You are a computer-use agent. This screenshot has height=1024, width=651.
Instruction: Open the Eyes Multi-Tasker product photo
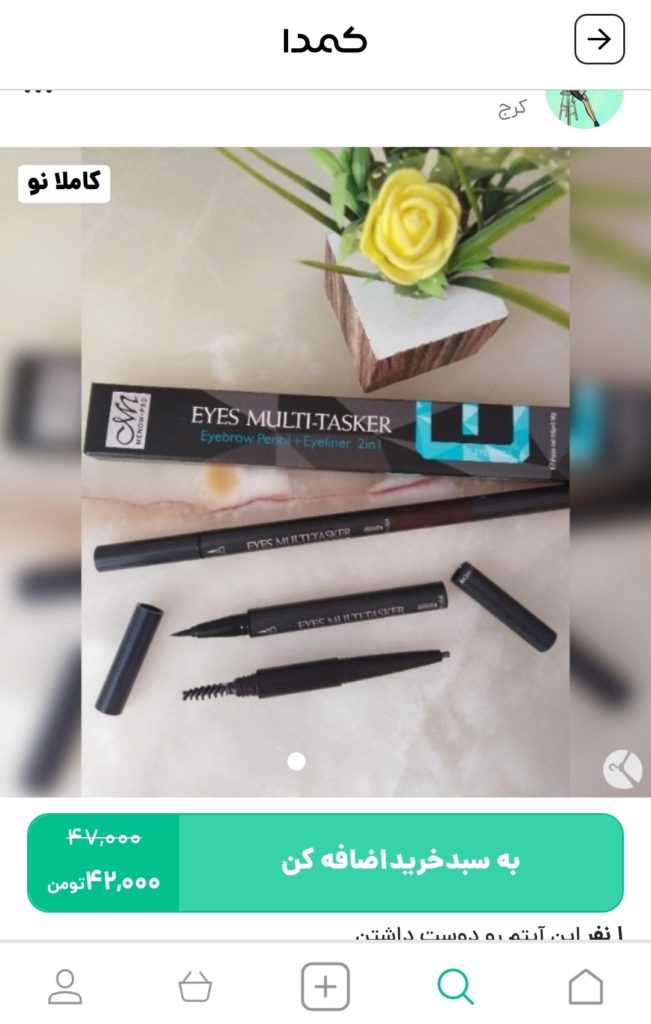(x=325, y=470)
